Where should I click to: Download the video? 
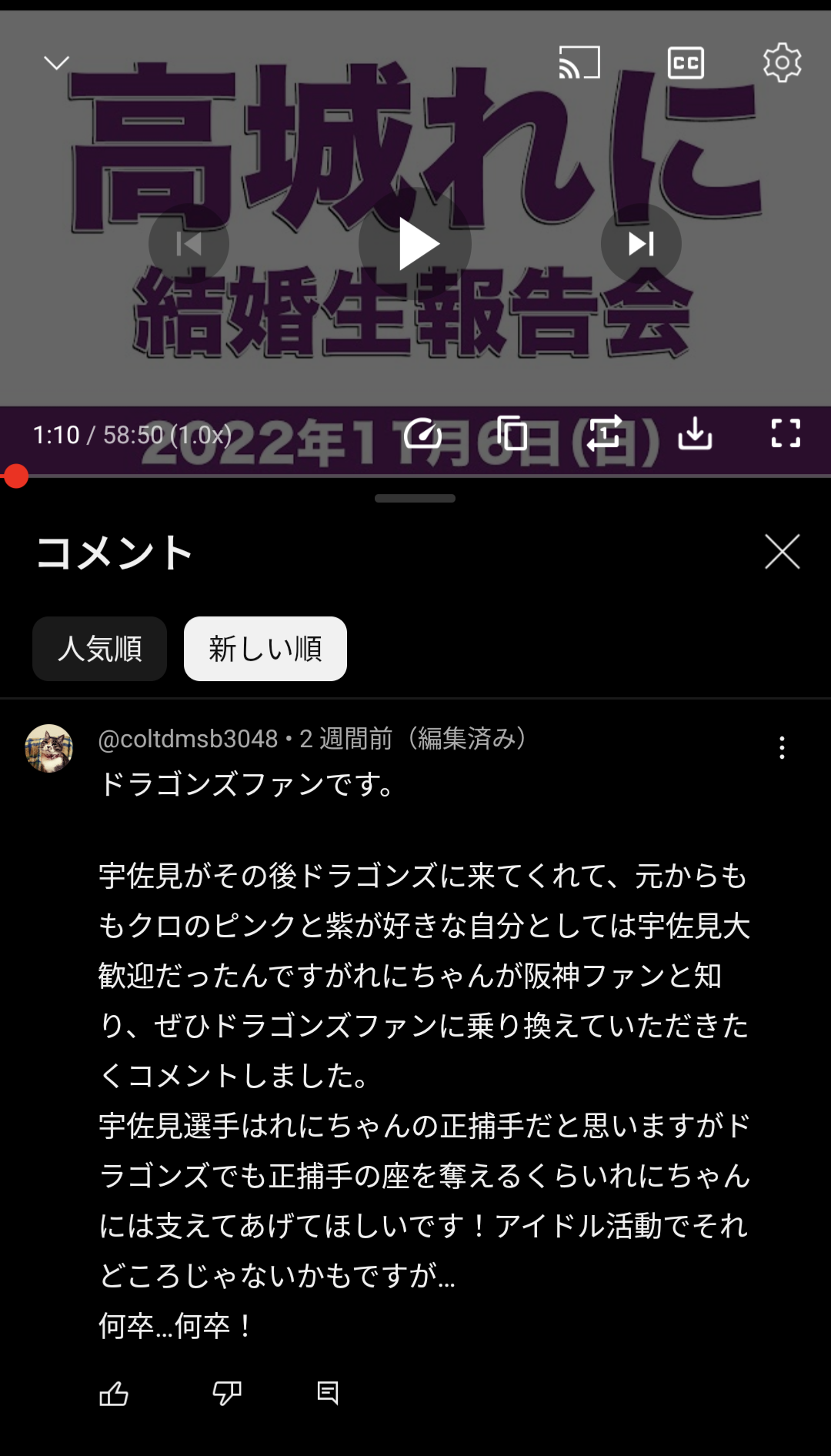point(695,433)
